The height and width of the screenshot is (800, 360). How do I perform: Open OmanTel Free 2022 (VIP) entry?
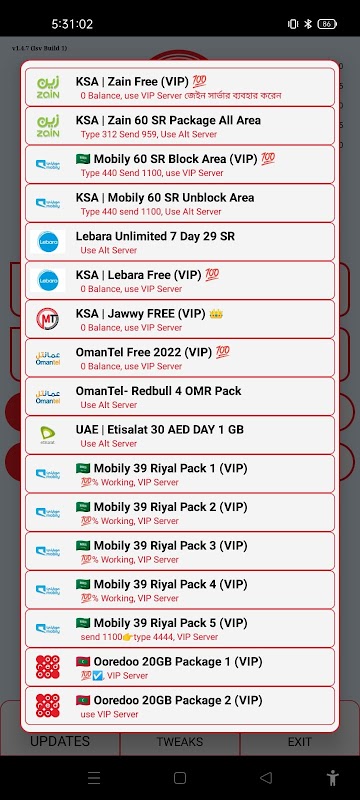coord(180,358)
